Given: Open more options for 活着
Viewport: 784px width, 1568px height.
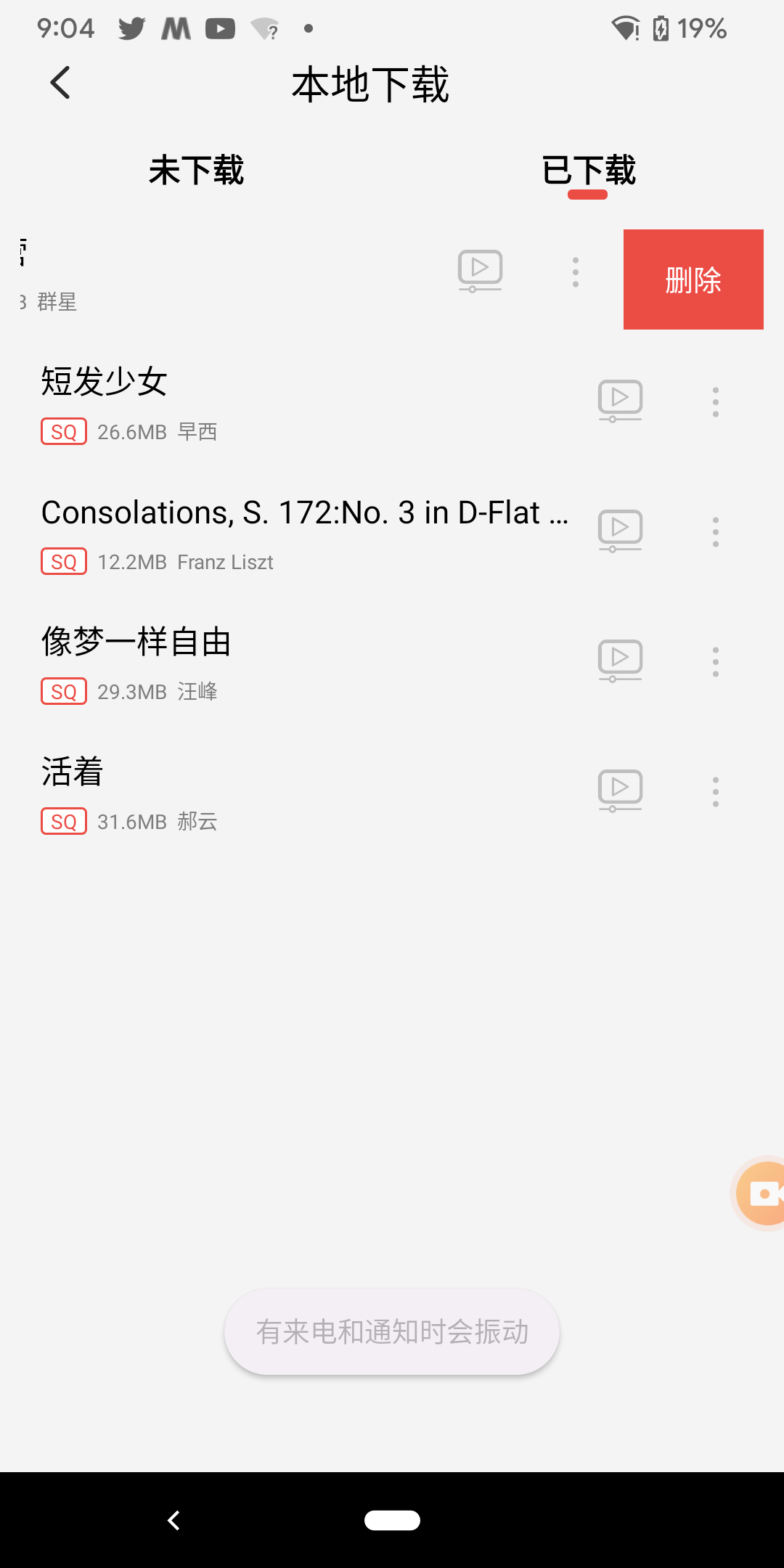Looking at the screenshot, I should coord(716,791).
